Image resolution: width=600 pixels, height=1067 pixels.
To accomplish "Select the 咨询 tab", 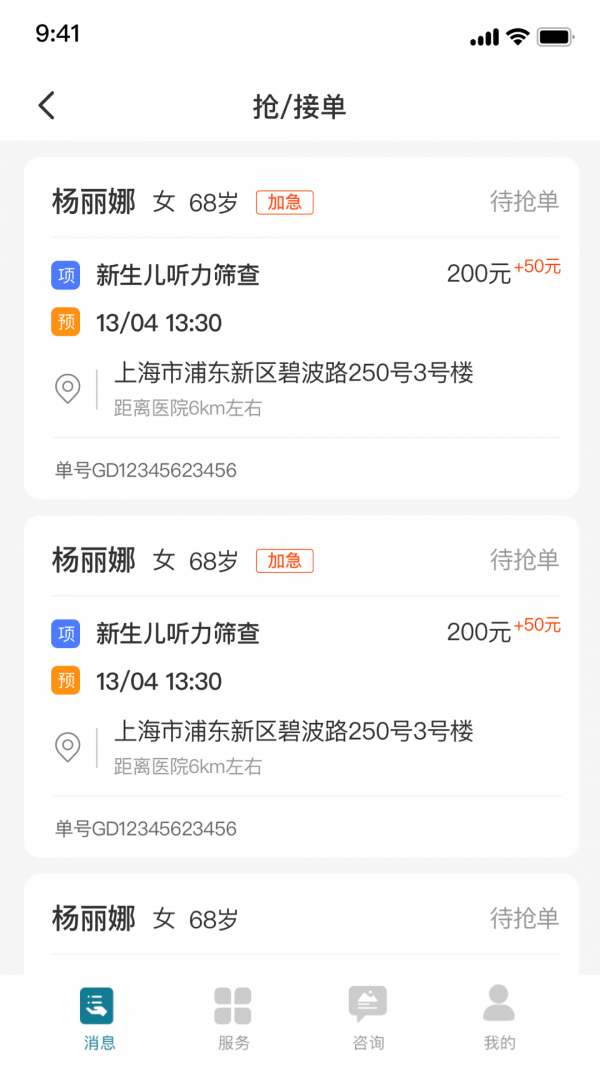I will 367,1018.
